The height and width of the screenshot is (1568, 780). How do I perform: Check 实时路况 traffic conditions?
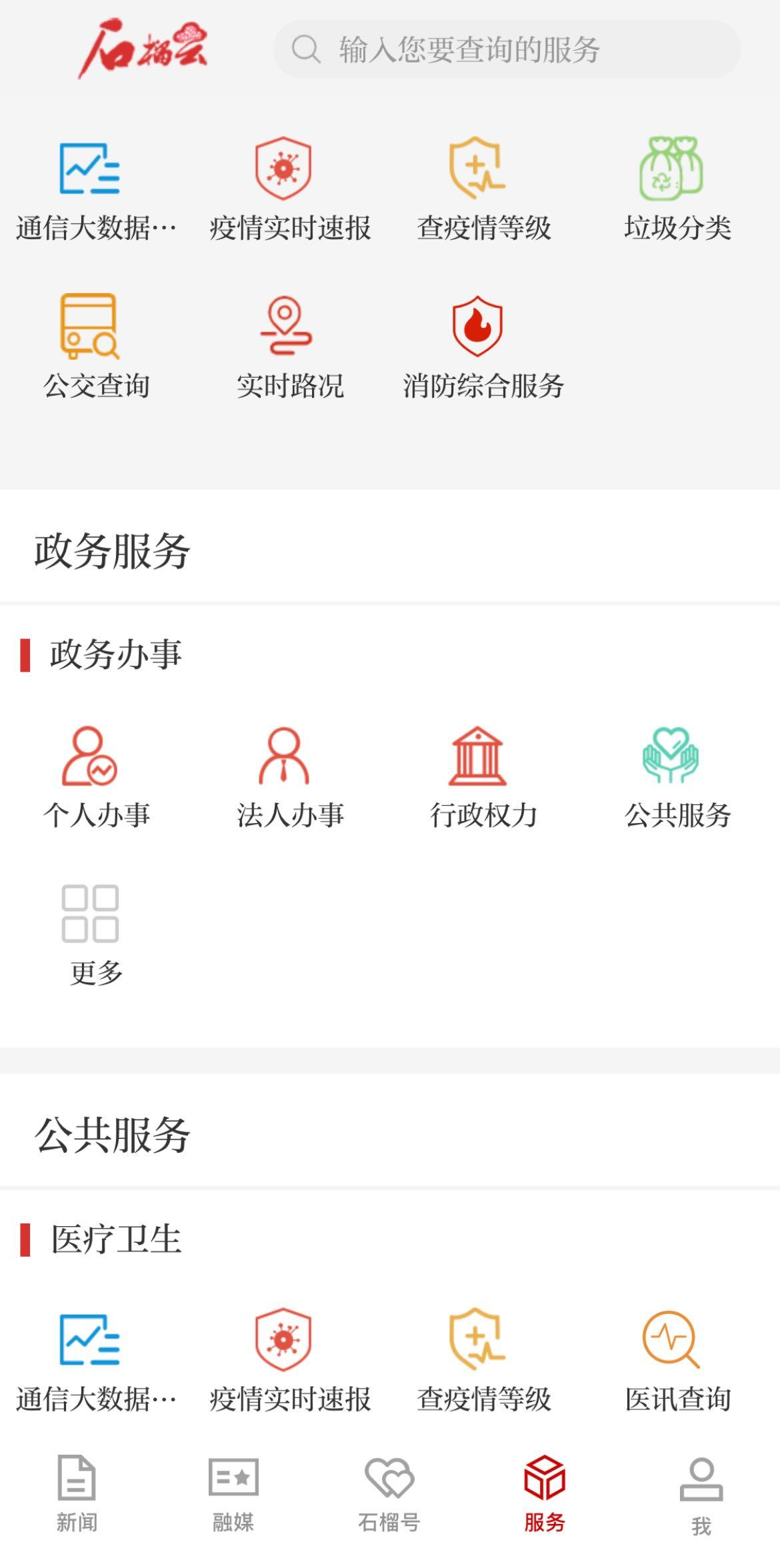pos(290,347)
